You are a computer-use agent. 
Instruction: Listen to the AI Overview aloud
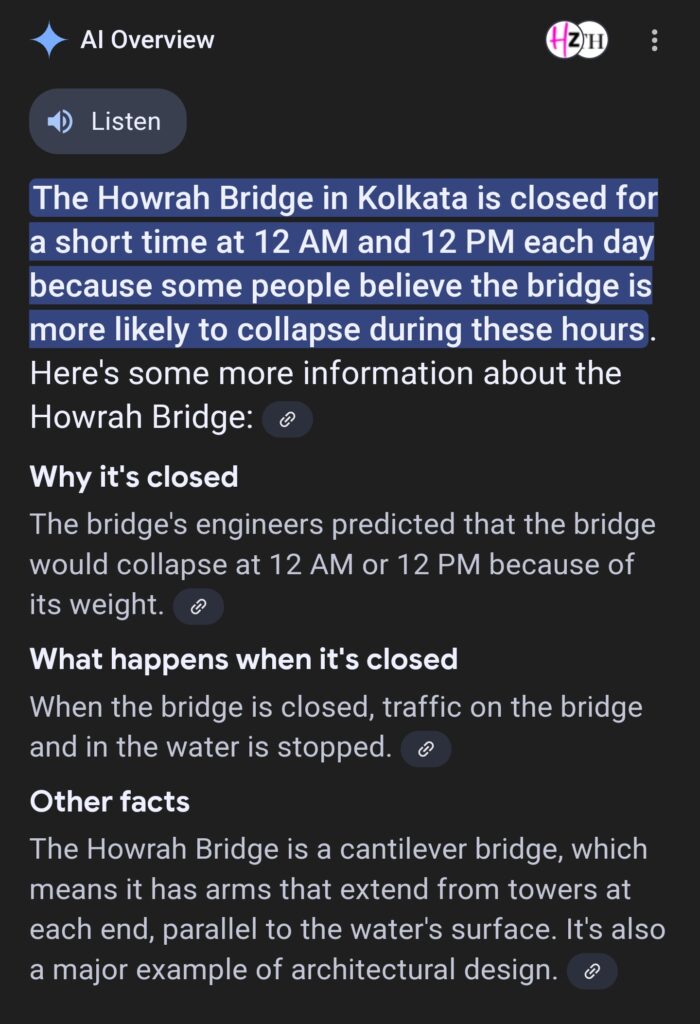(x=108, y=122)
